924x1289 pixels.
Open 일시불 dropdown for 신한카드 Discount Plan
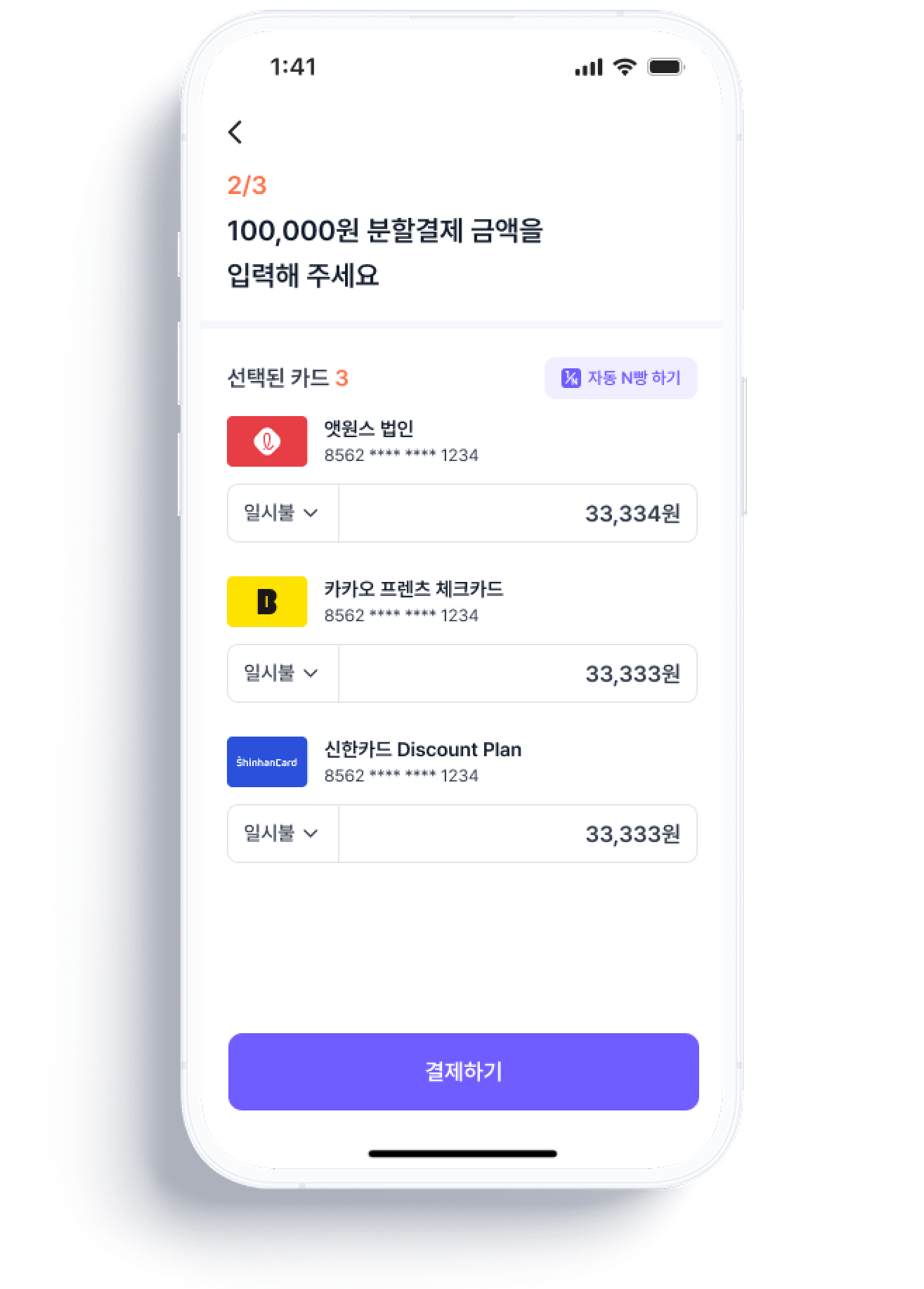click(x=282, y=834)
